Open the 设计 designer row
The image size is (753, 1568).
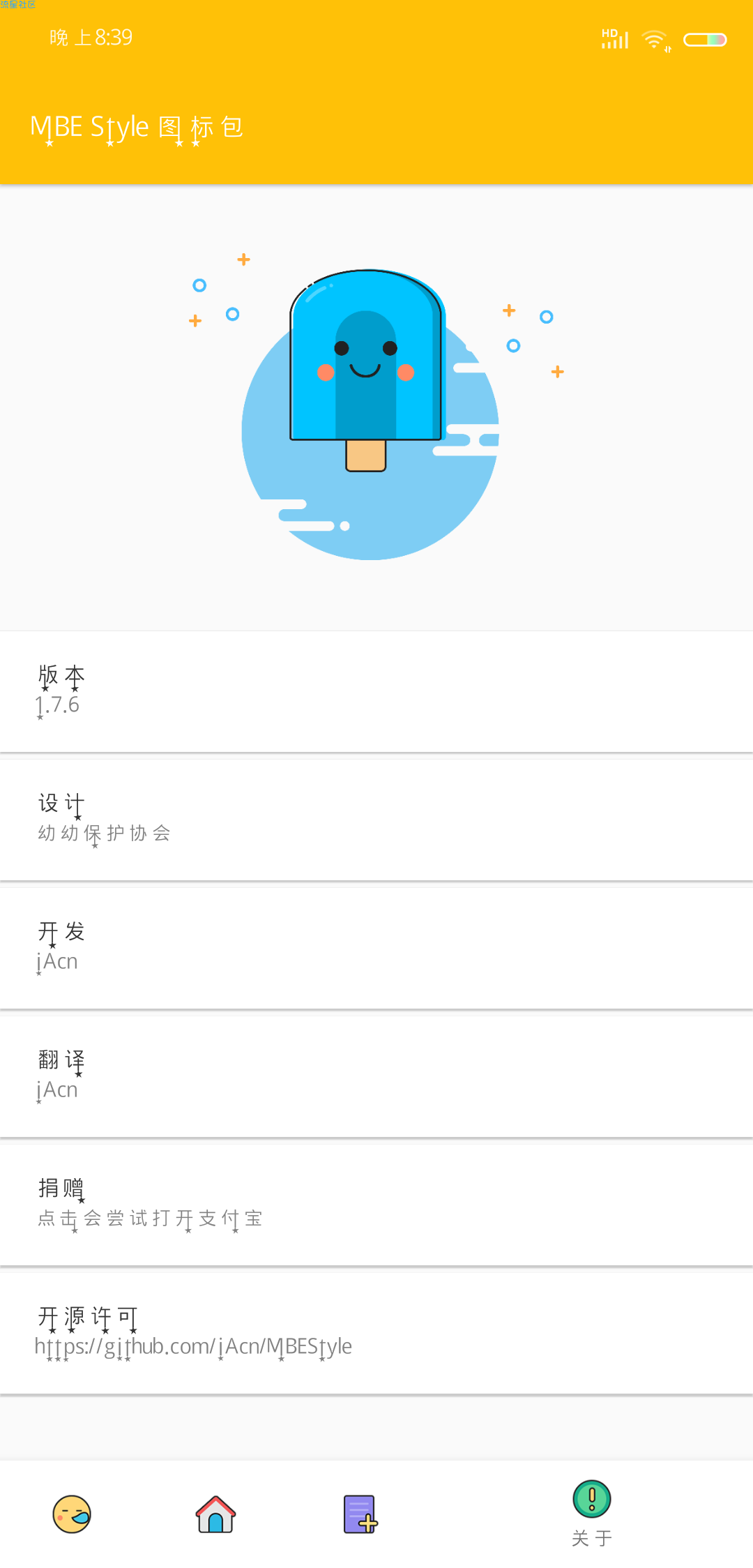point(376,820)
